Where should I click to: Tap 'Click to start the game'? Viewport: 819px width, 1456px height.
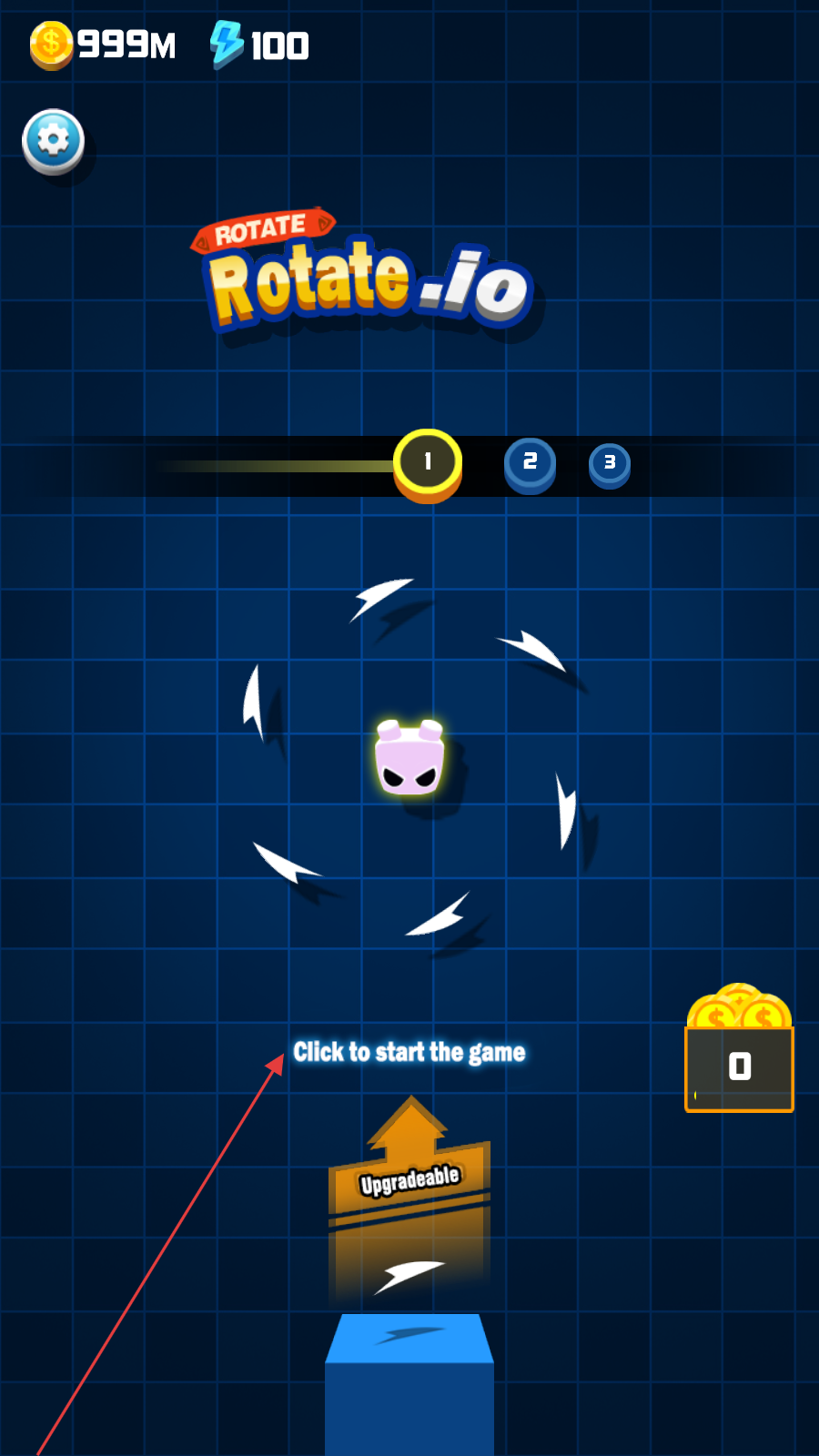[x=409, y=1053]
